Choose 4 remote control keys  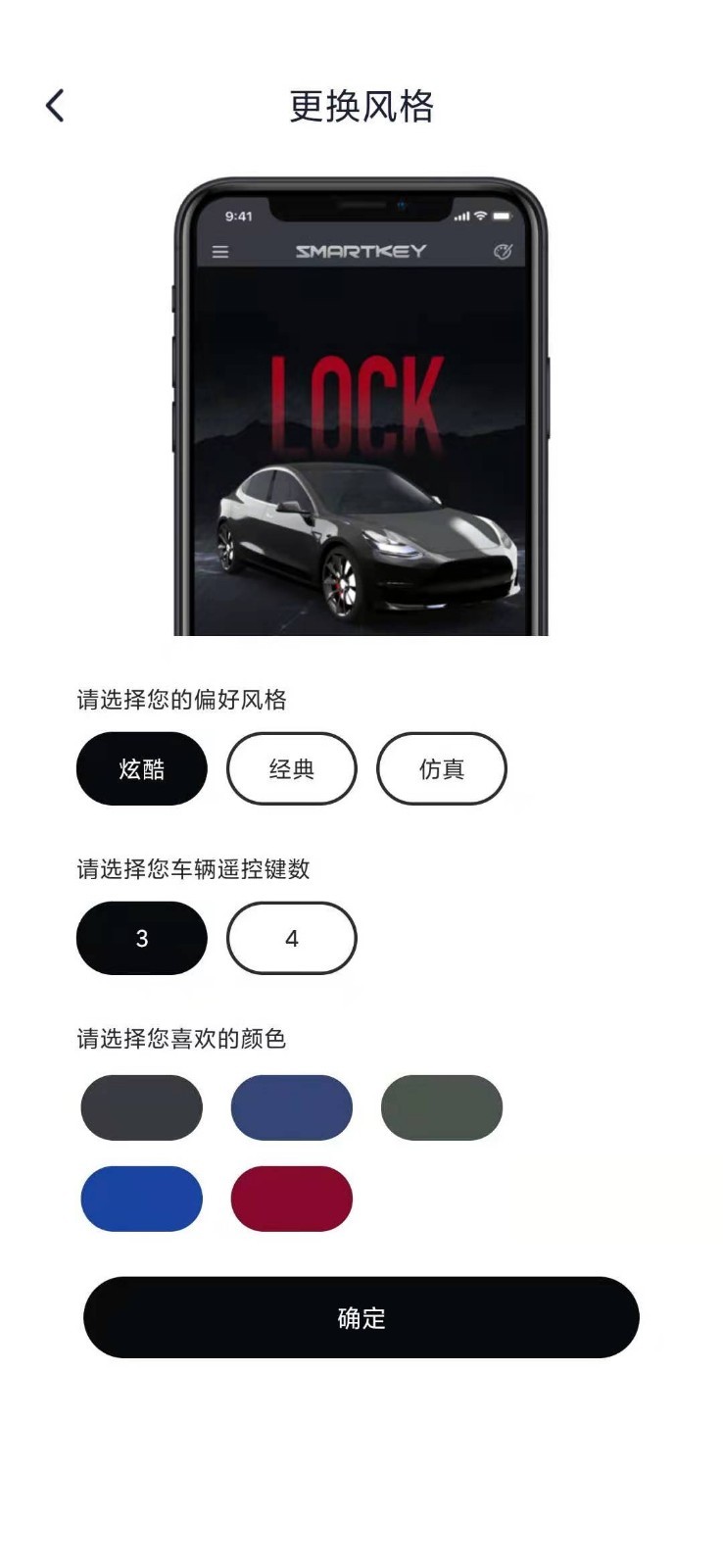292,939
